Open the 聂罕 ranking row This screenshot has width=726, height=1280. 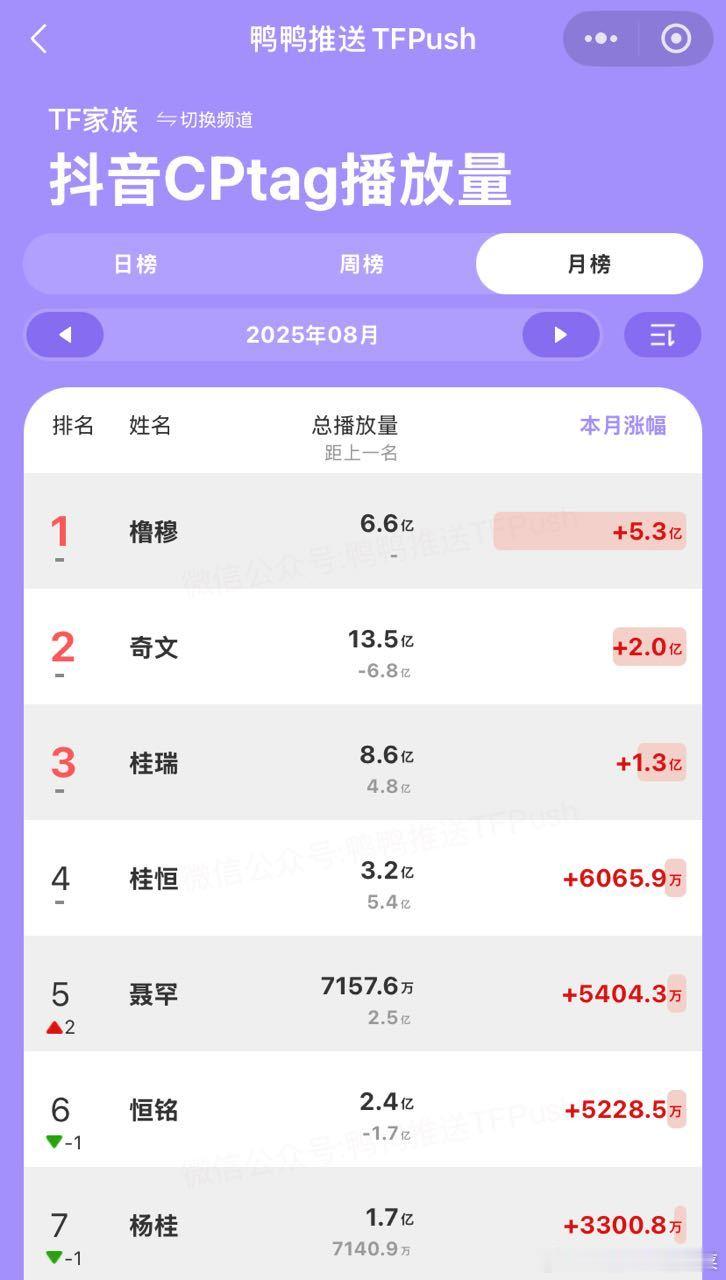click(x=363, y=994)
